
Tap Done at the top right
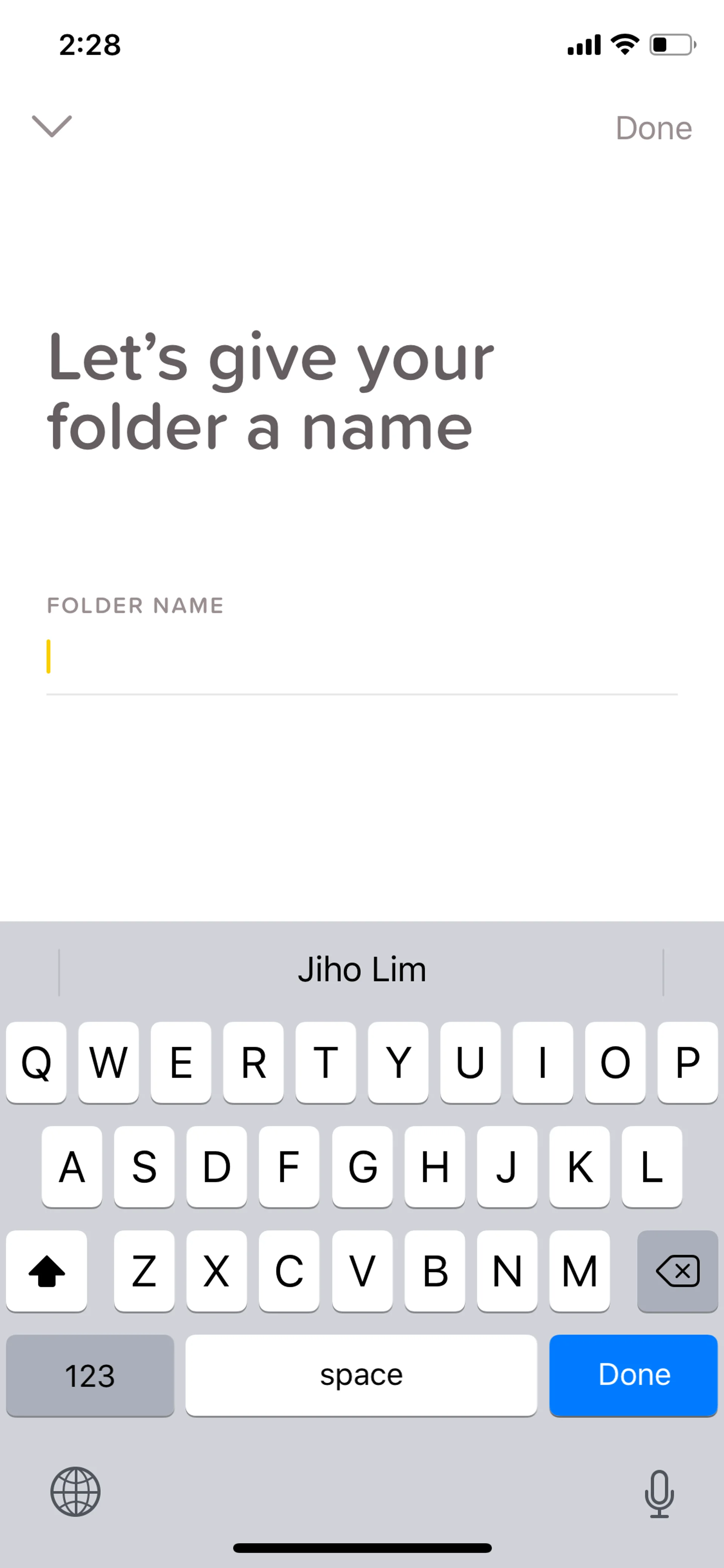coord(653,128)
